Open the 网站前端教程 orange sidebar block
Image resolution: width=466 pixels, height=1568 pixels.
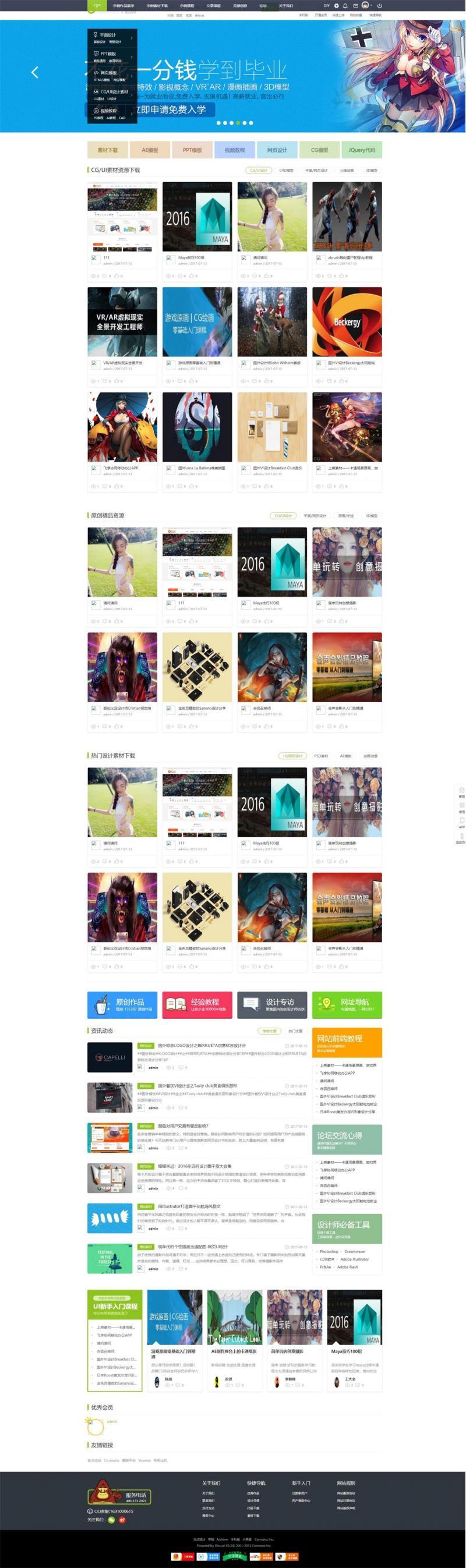click(x=347, y=1042)
